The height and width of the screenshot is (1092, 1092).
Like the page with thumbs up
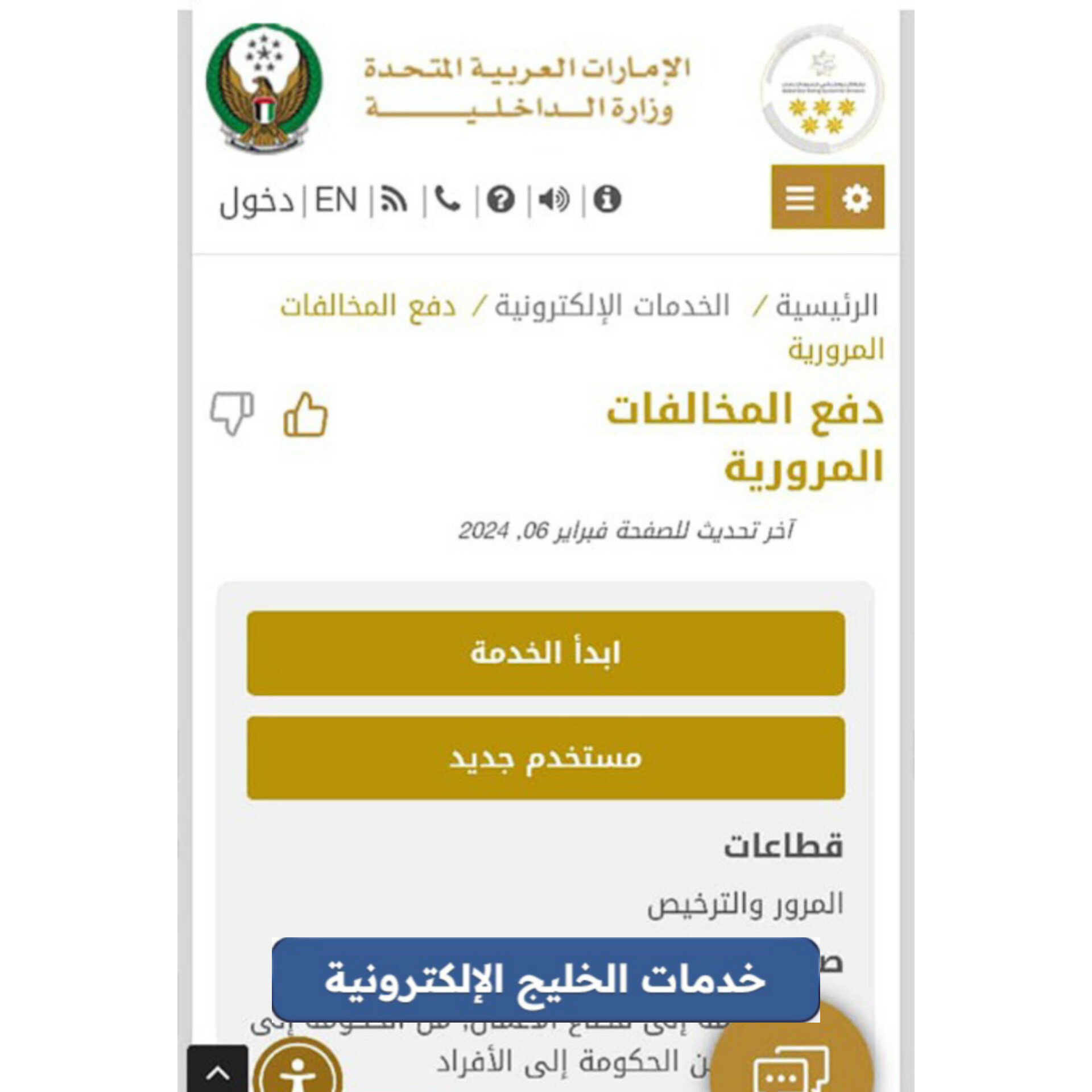pyautogui.click(x=305, y=416)
